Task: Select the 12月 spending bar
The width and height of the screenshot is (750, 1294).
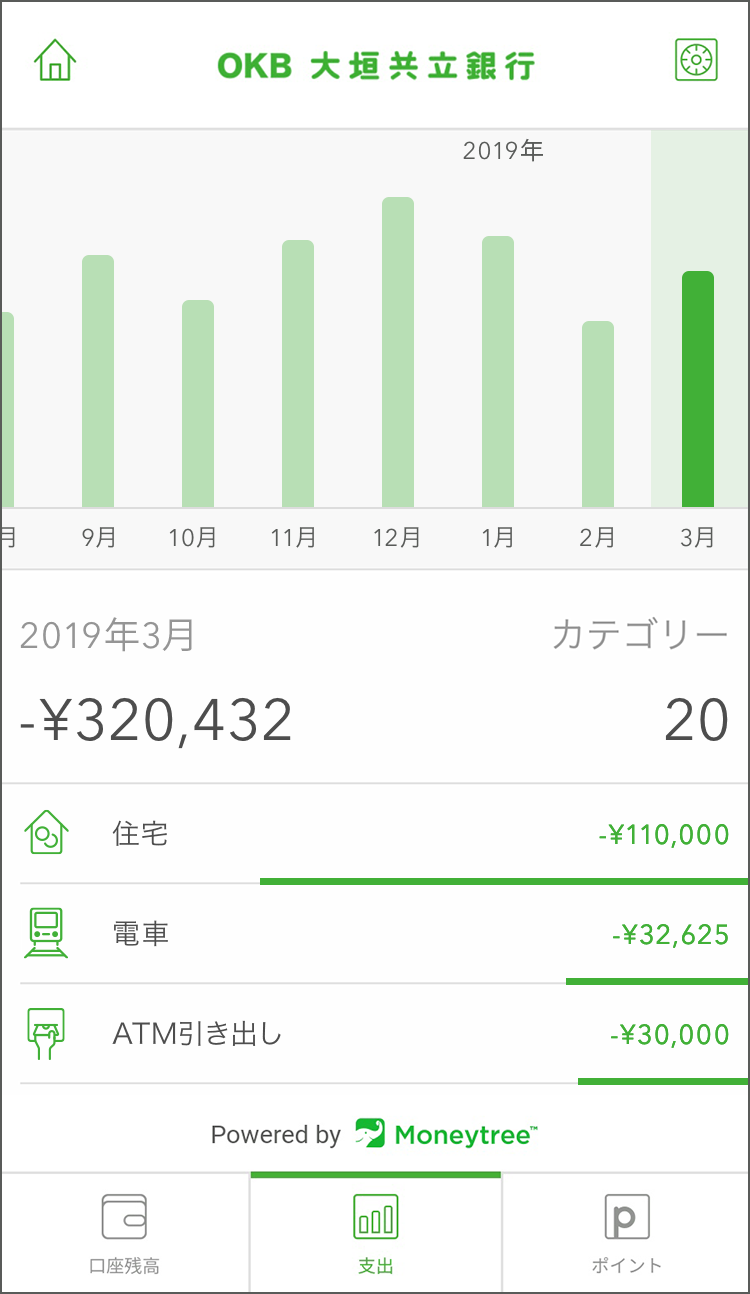Action: (398, 352)
